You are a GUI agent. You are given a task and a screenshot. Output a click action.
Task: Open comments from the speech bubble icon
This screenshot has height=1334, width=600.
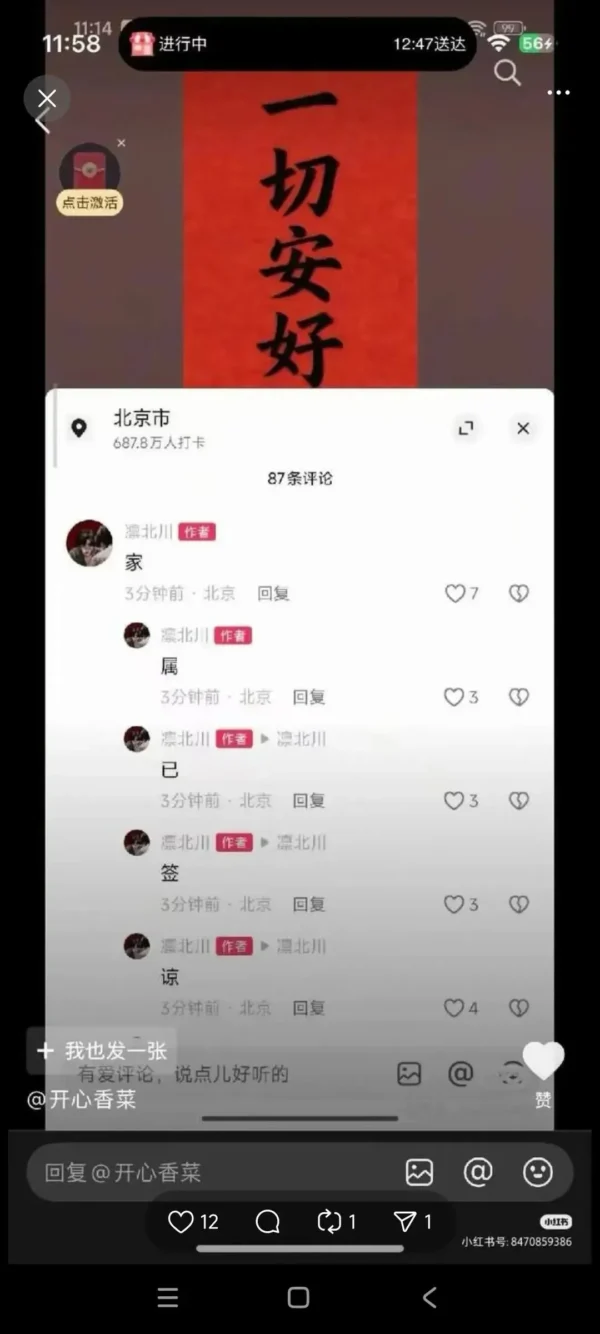(x=267, y=1221)
